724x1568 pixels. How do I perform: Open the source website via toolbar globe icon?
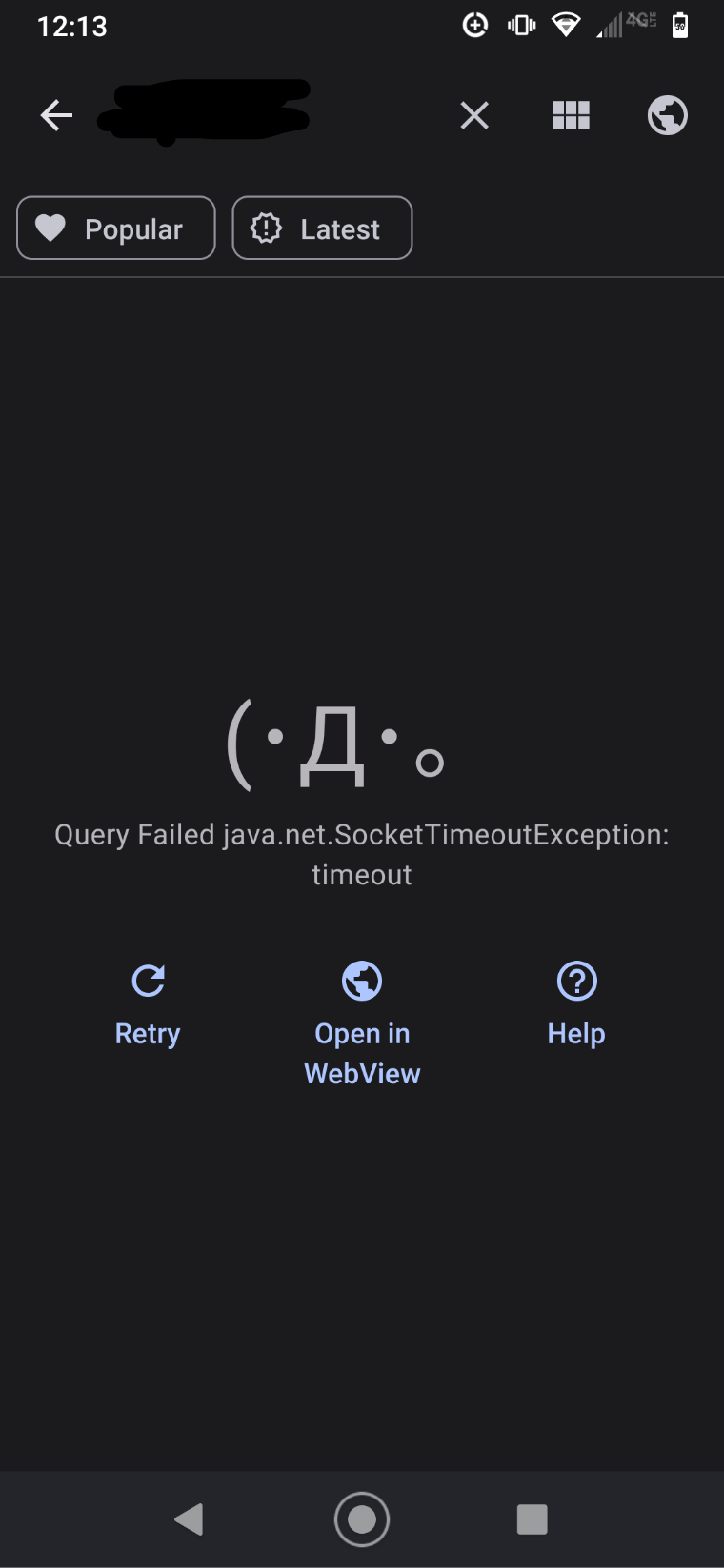667,115
